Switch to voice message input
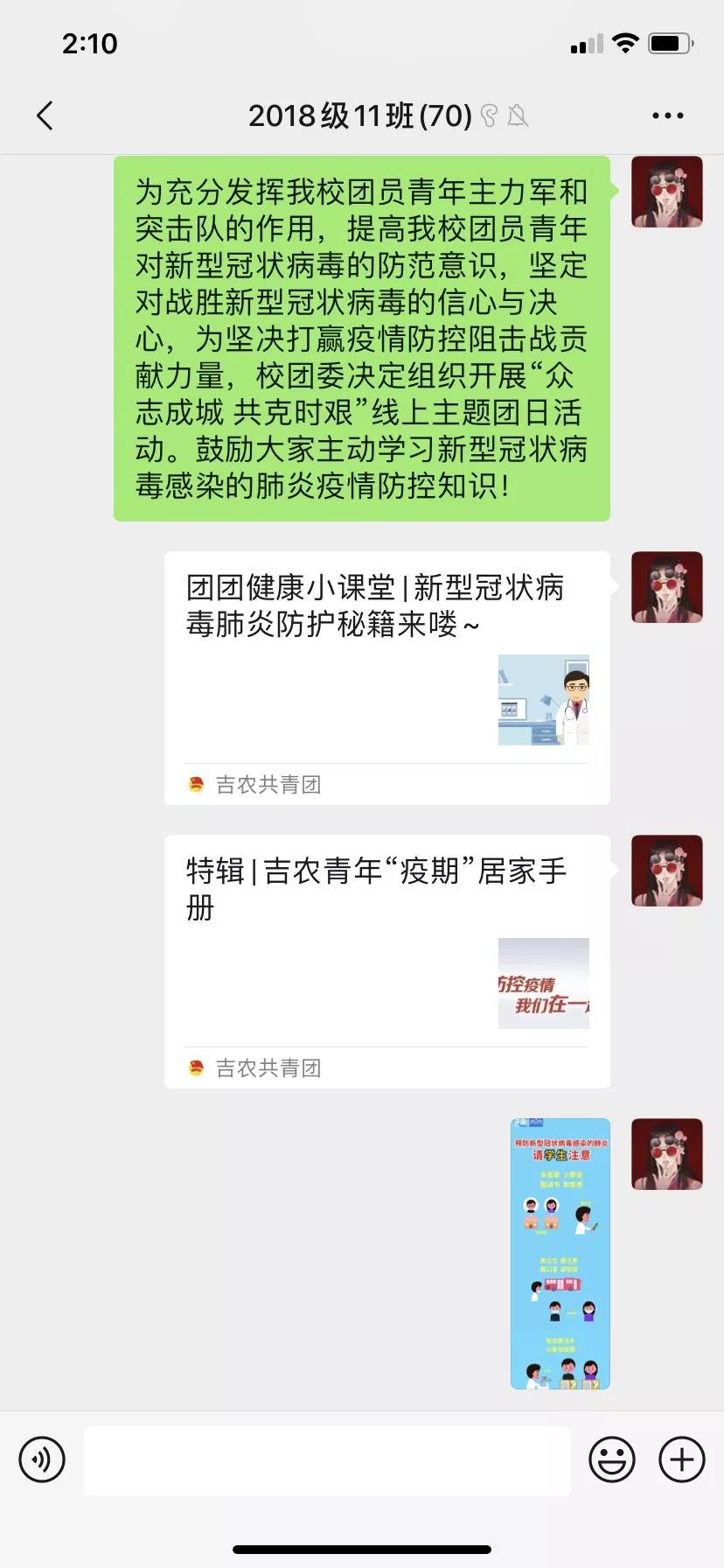This screenshot has height=1568, width=724. click(x=42, y=1459)
